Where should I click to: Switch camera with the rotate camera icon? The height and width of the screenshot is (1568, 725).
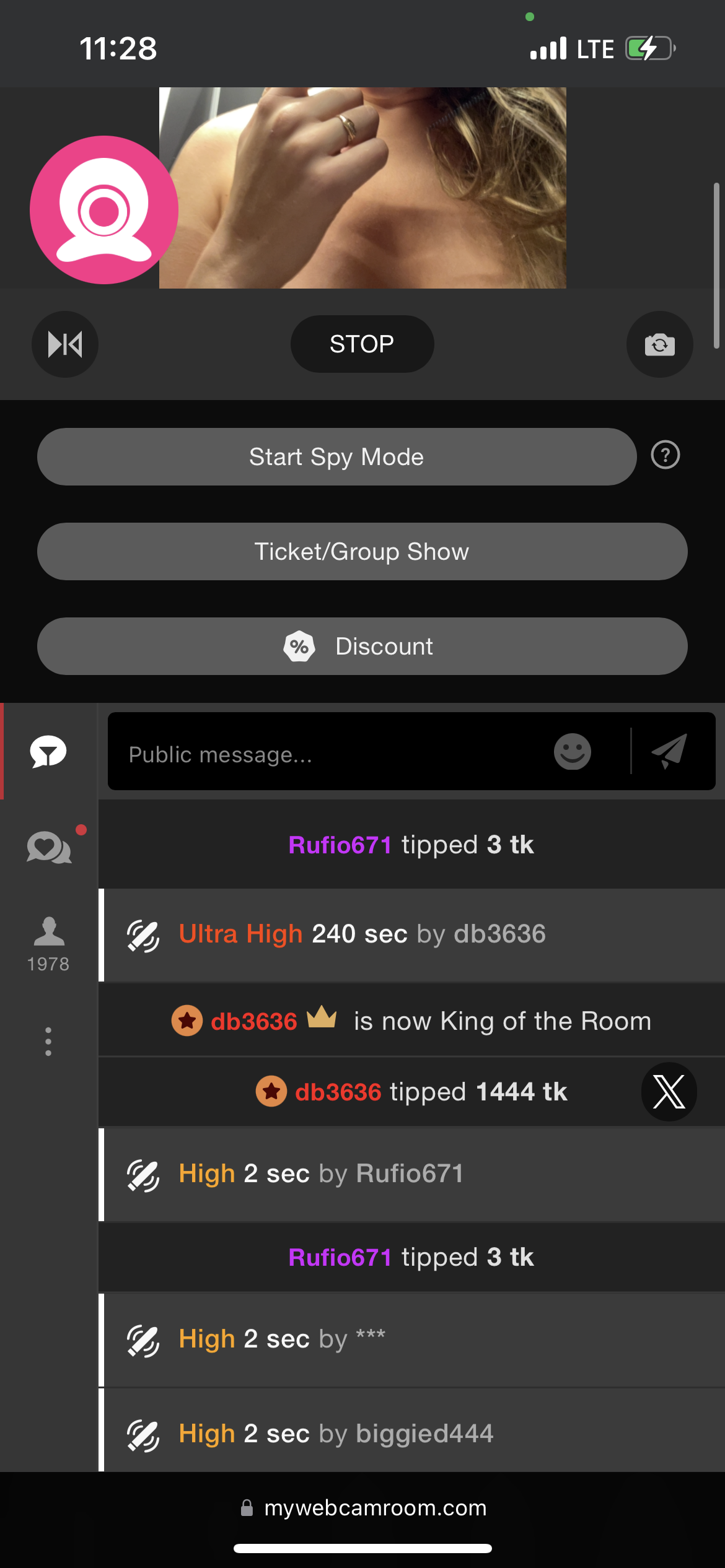pos(659,344)
